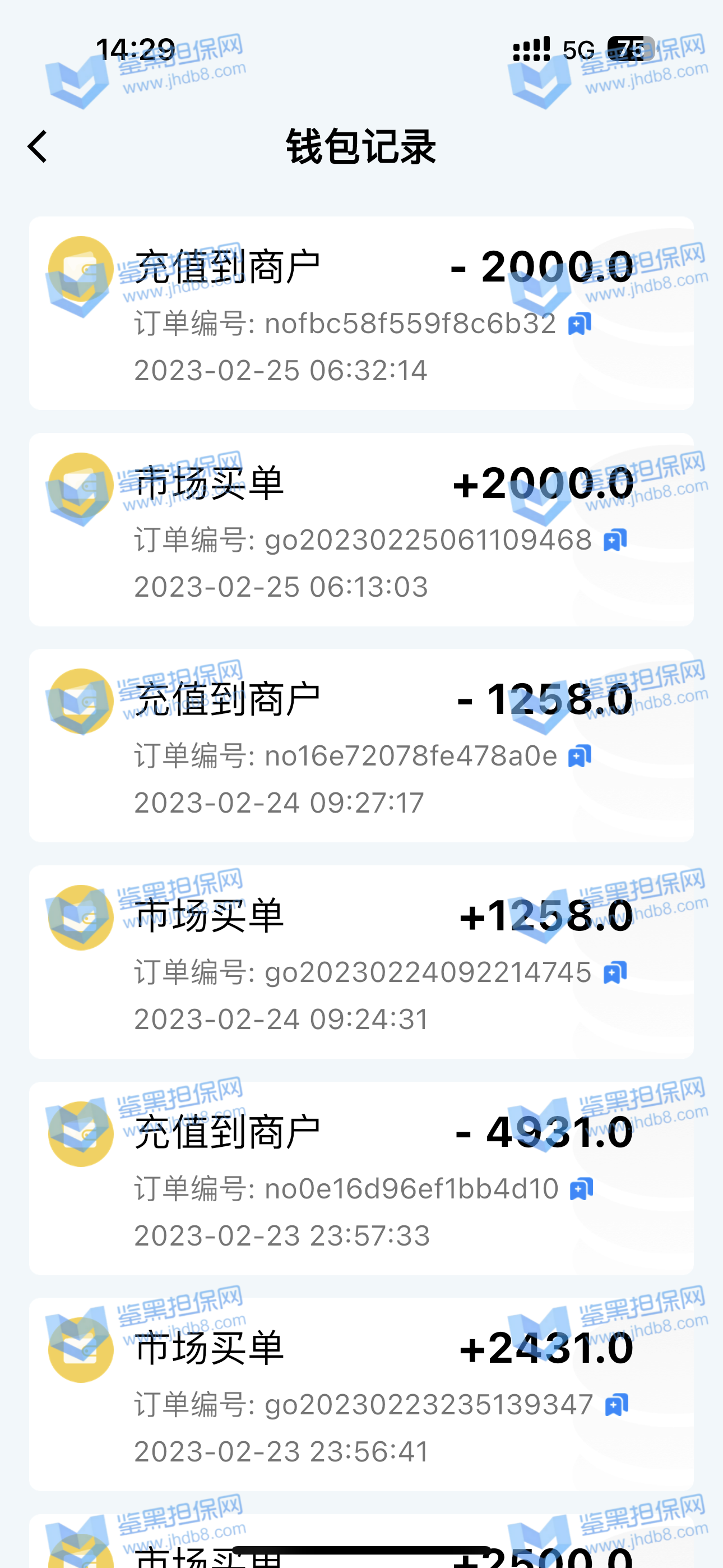This screenshot has width=723, height=1568.
Task: Copy order number no16e72078fe478a0e
Action: [x=580, y=756]
